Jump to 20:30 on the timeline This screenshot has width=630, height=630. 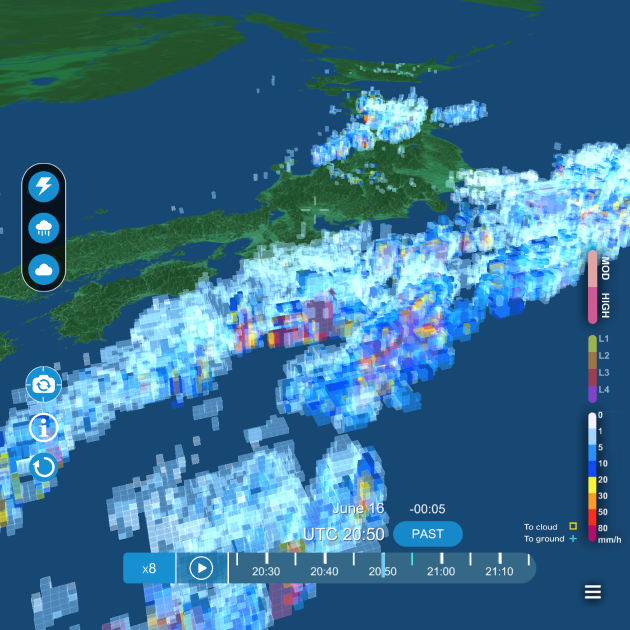pyautogui.click(x=266, y=571)
